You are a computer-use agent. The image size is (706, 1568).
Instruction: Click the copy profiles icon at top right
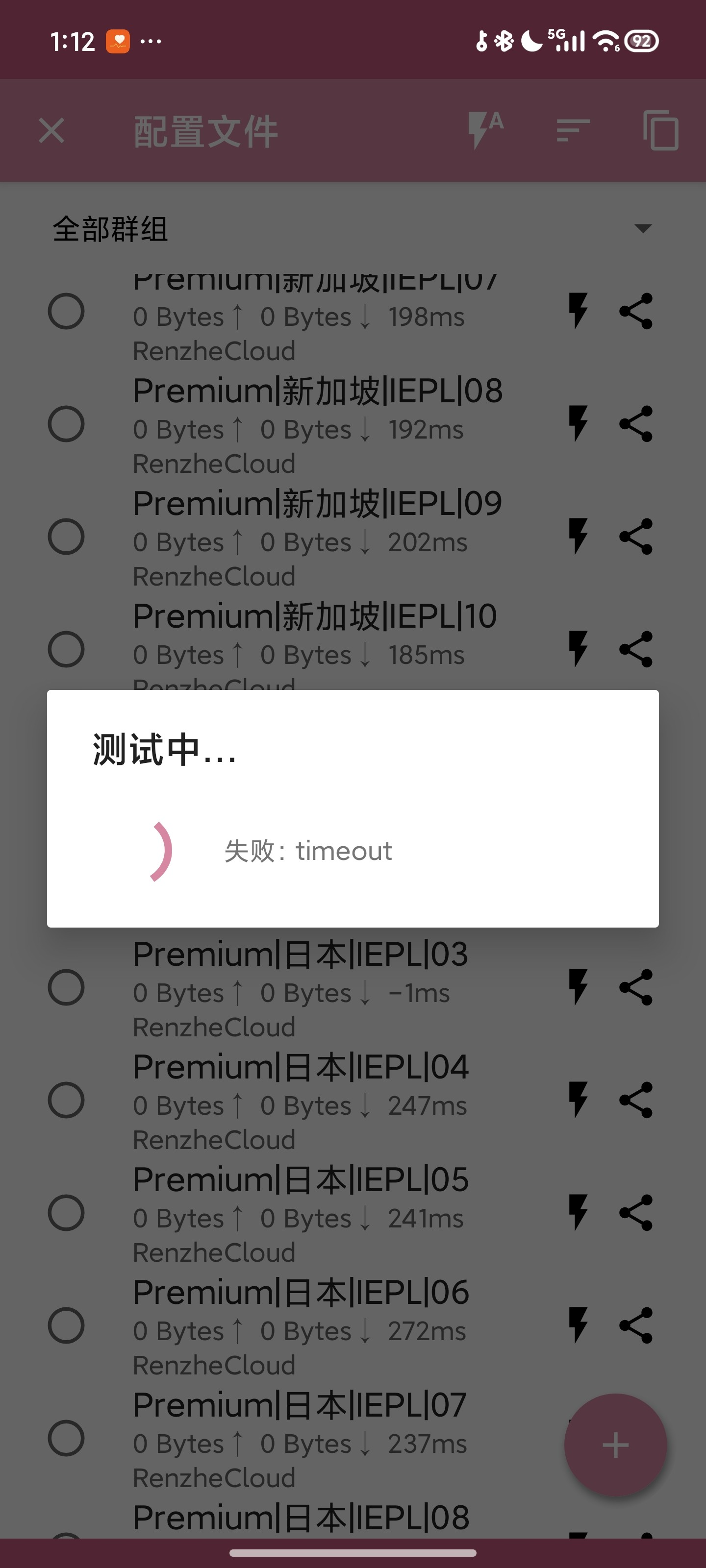pyautogui.click(x=661, y=130)
